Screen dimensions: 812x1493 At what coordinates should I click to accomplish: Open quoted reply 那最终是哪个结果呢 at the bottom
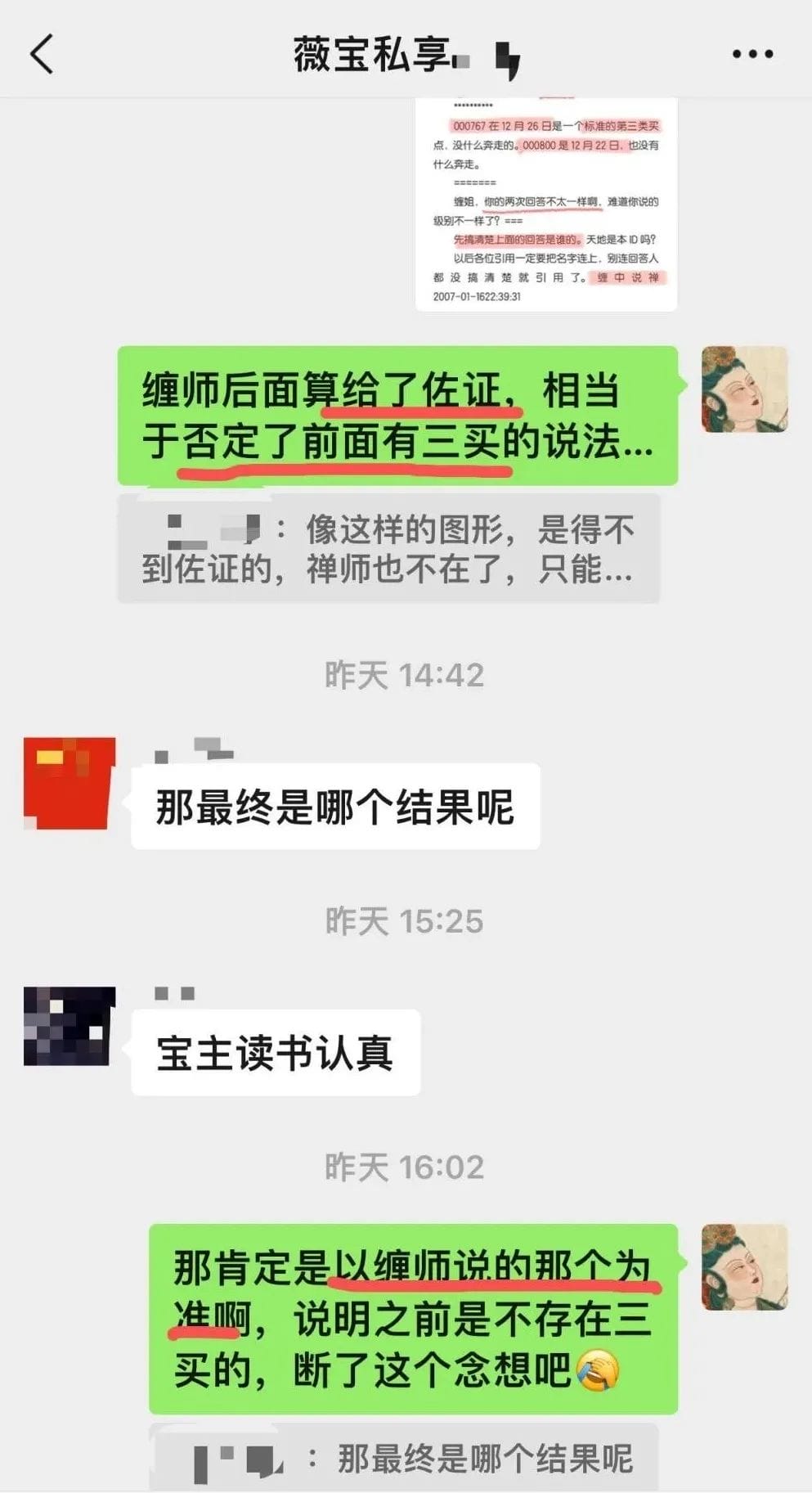click(404, 1458)
